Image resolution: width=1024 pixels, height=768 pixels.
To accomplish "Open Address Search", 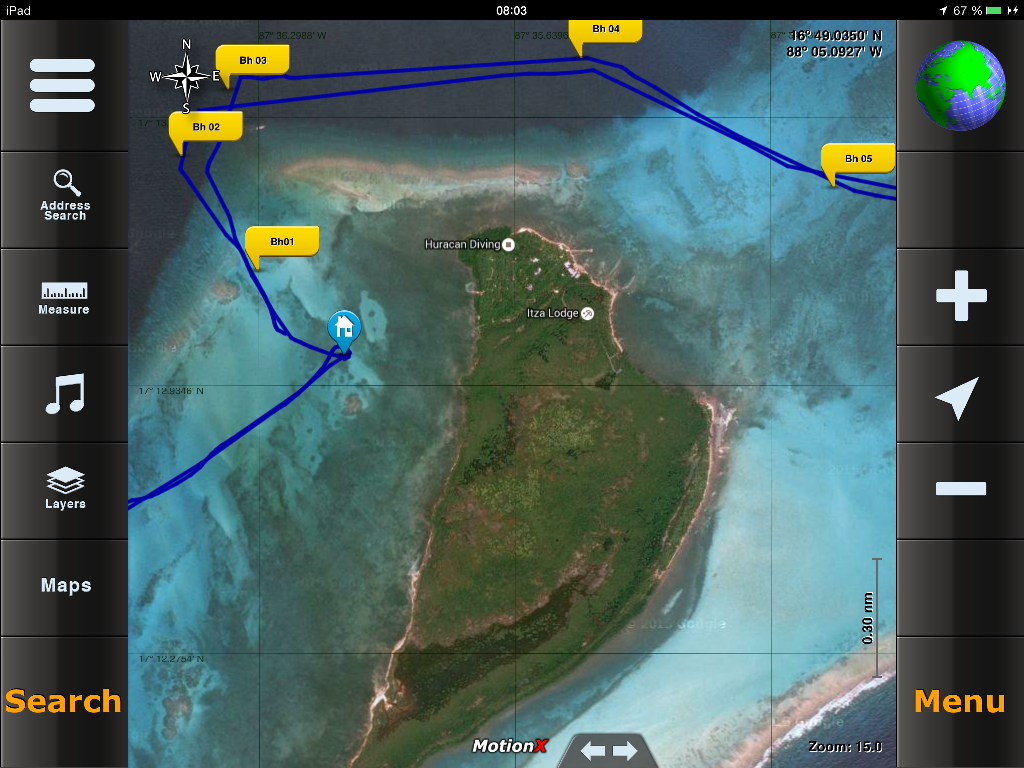I will [x=65, y=196].
